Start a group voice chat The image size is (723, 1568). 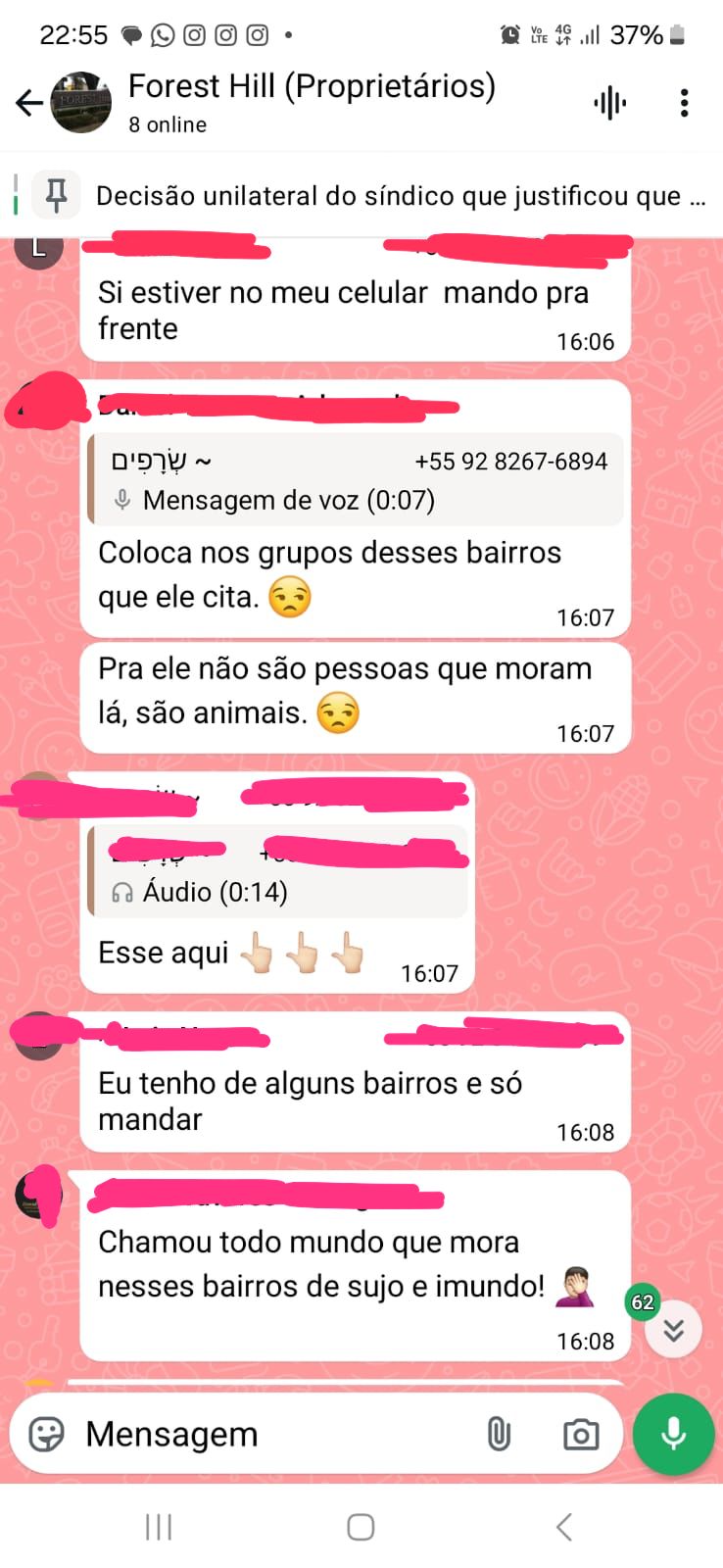[609, 102]
